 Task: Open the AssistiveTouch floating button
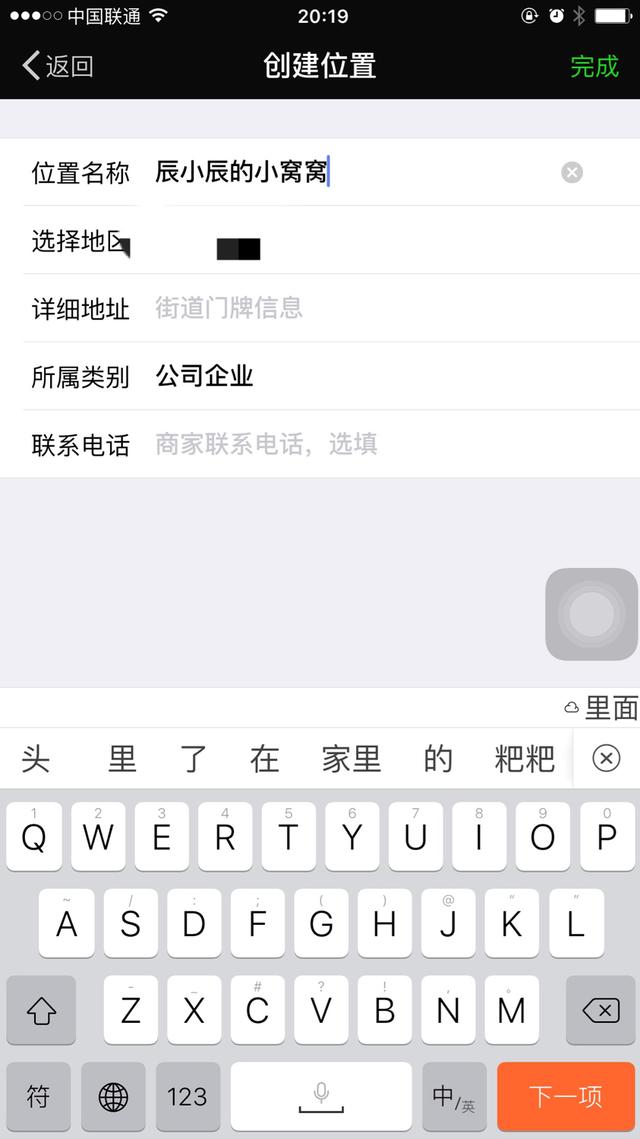tap(591, 614)
